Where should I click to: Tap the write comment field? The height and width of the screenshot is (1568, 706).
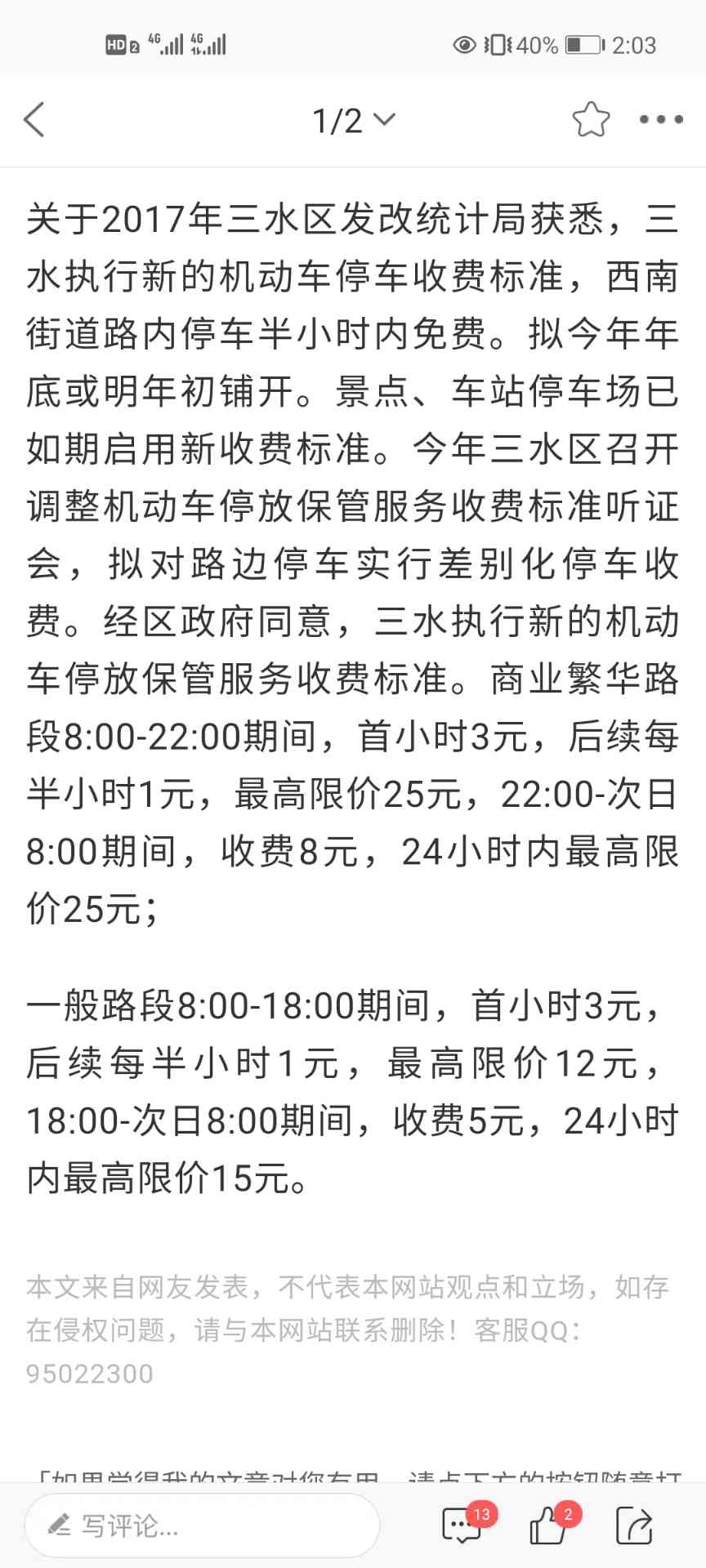(x=202, y=1525)
